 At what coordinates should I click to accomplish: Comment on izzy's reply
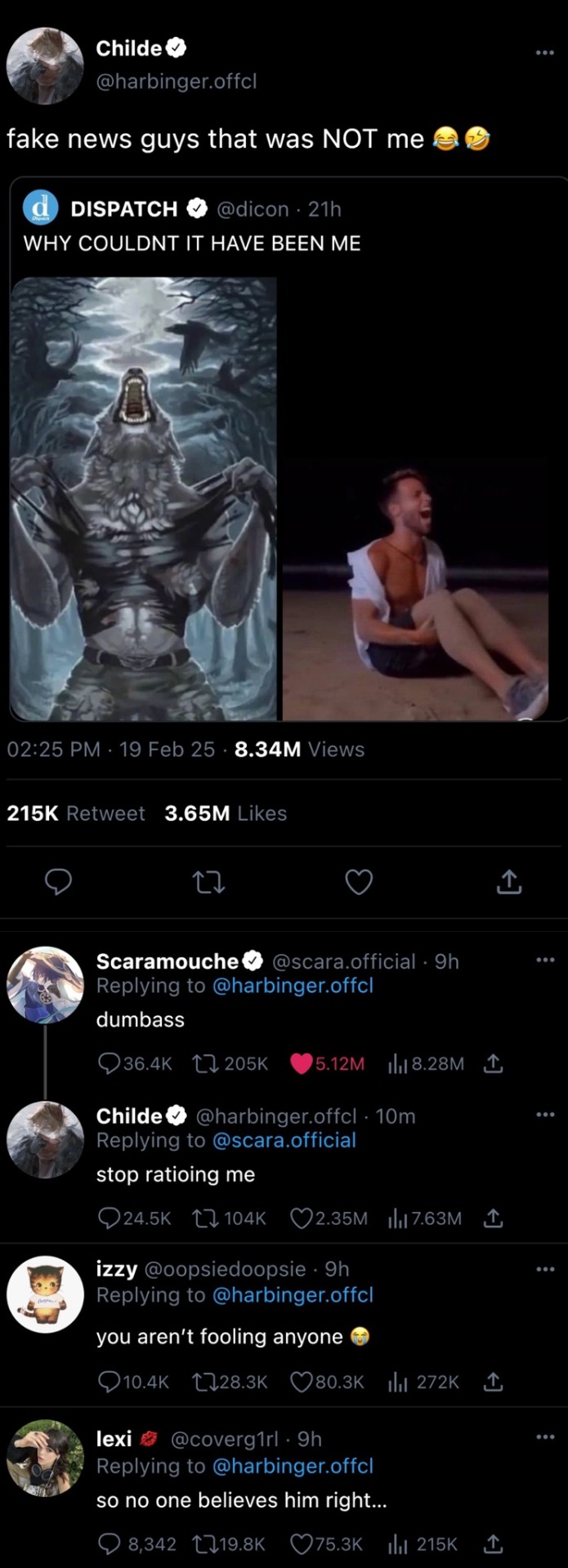click(109, 1382)
